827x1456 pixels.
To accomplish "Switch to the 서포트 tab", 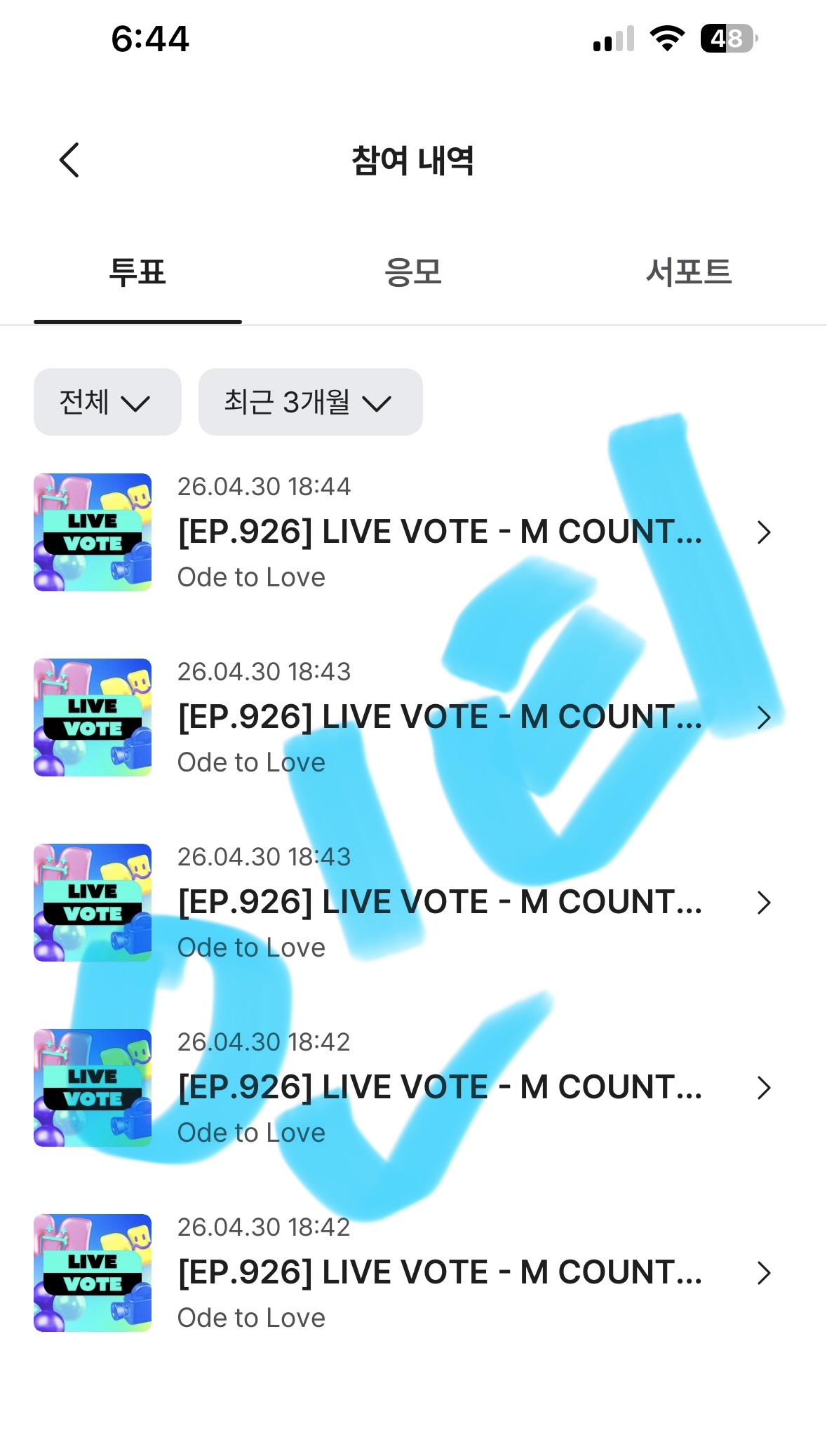I will [689, 272].
